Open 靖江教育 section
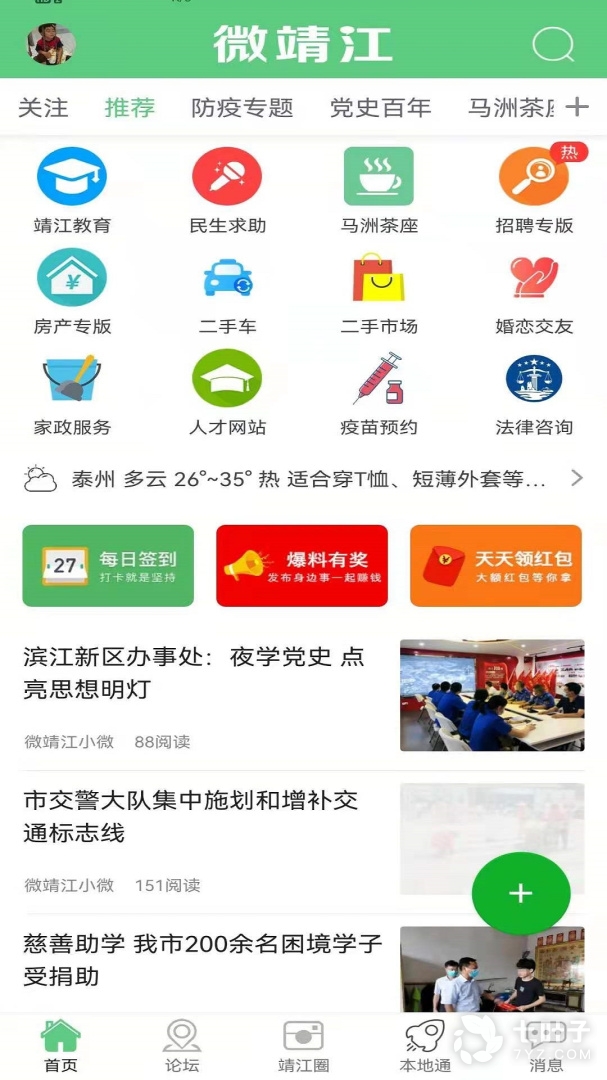This screenshot has height=1080, width=607. (x=72, y=190)
